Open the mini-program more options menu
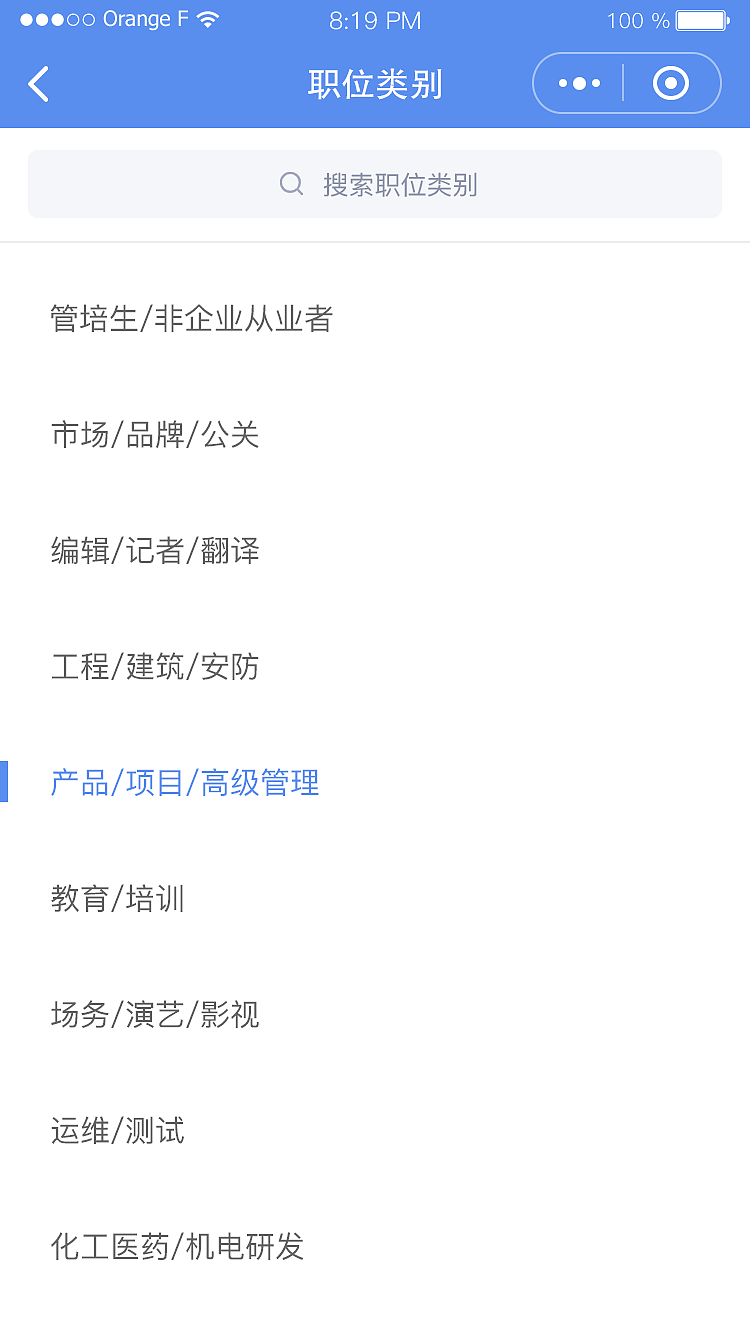Image resolution: width=750 pixels, height=1334 pixels. point(578,83)
